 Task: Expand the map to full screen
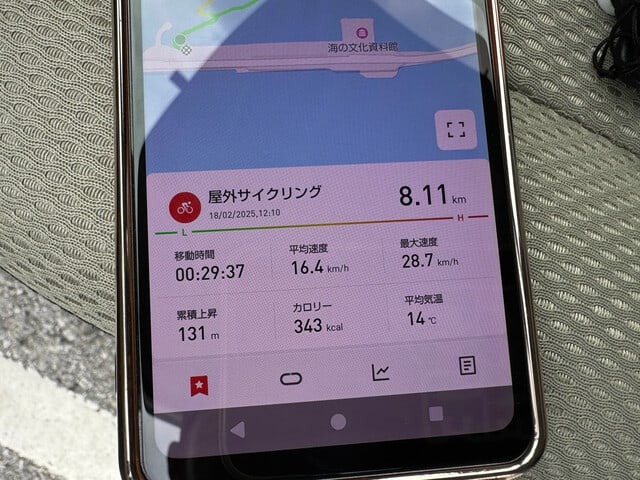(456, 129)
